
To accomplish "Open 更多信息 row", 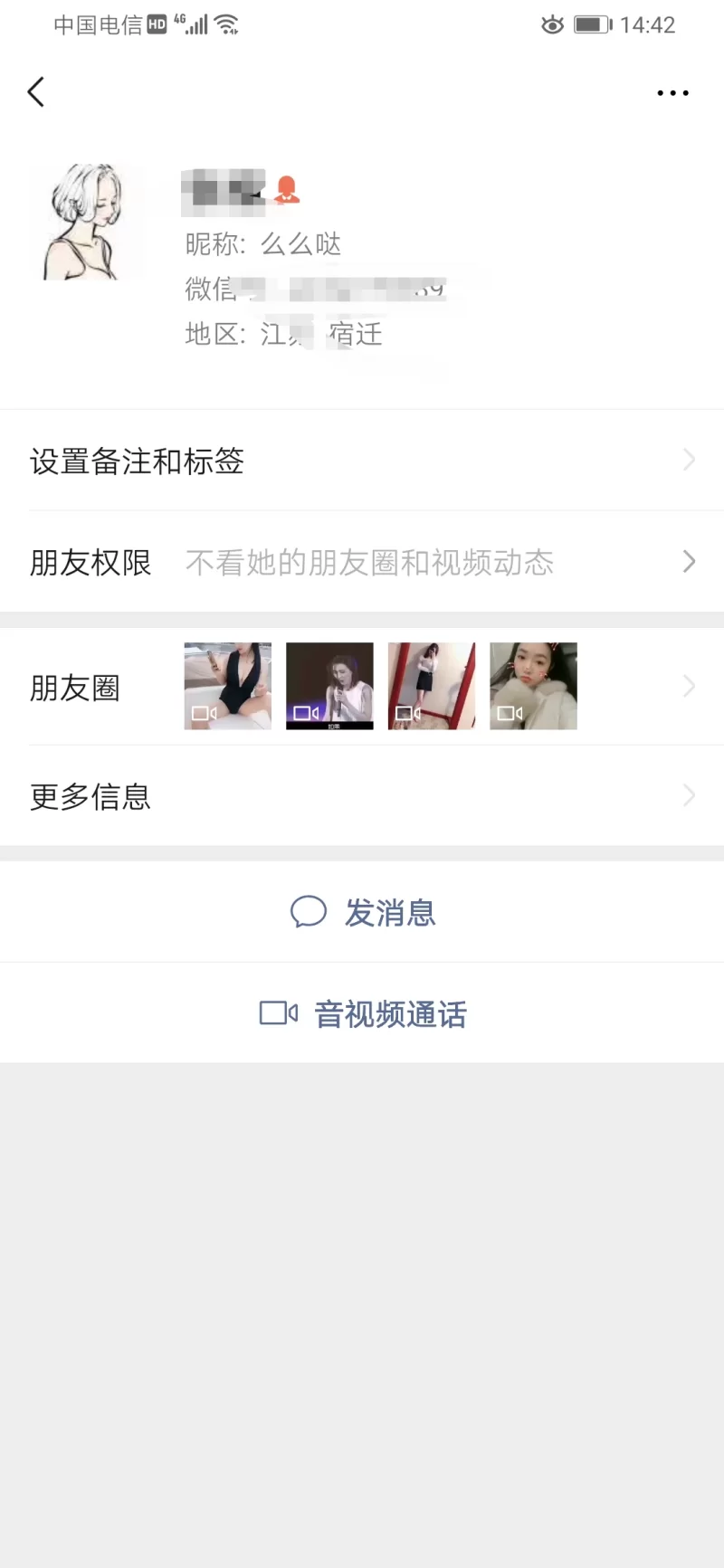I will click(362, 796).
